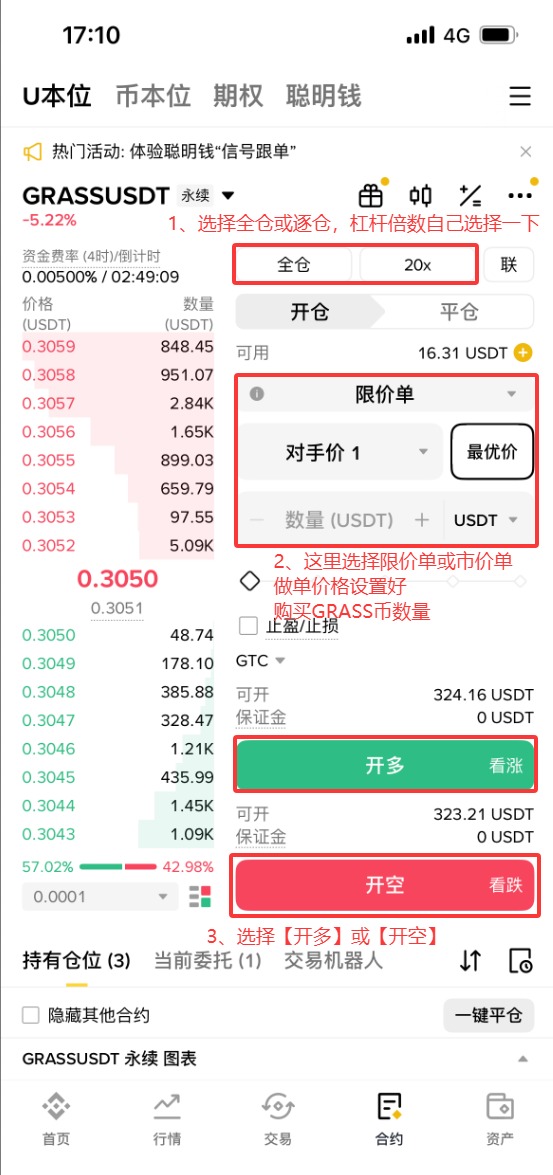
Task: Open the candlestick chart icon
Action: (420, 196)
